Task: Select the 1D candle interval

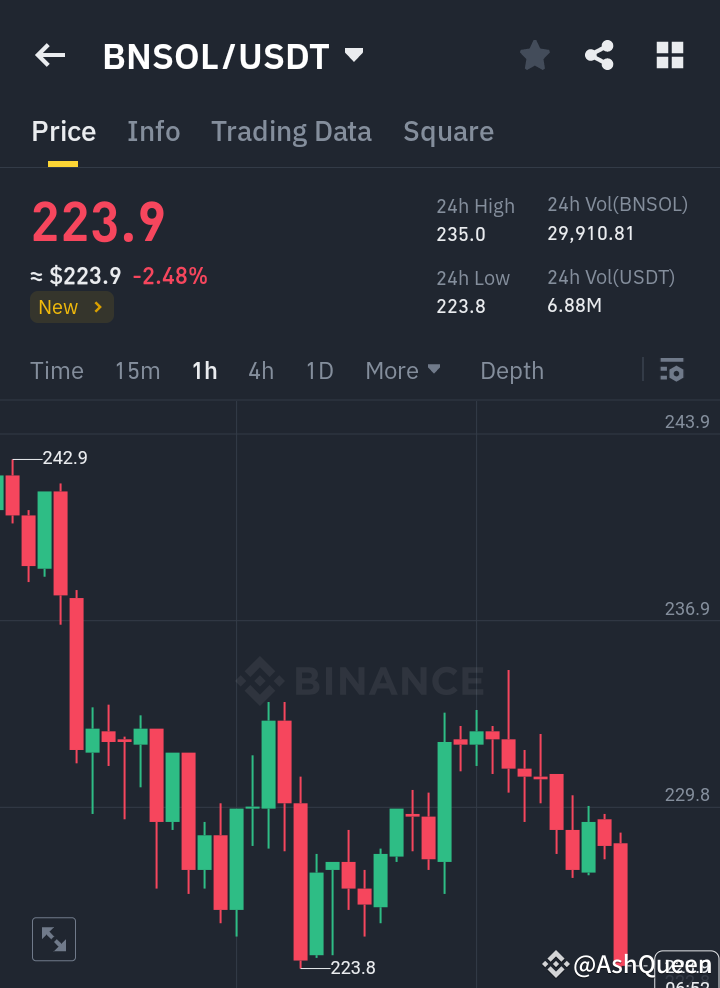Action: (x=319, y=370)
